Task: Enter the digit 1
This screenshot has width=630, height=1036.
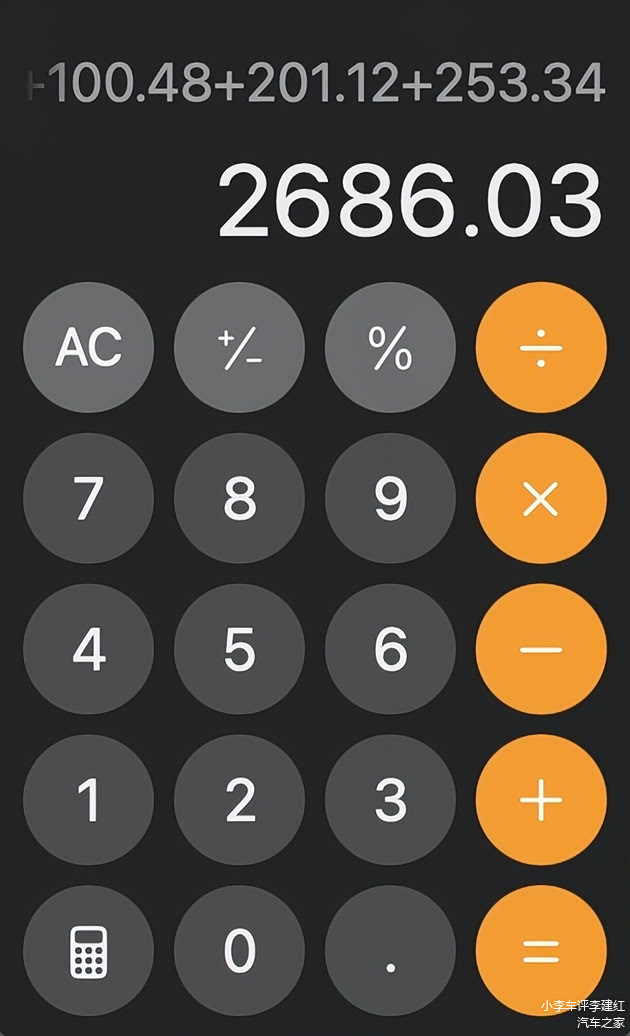Action: click(x=88, y=800)
